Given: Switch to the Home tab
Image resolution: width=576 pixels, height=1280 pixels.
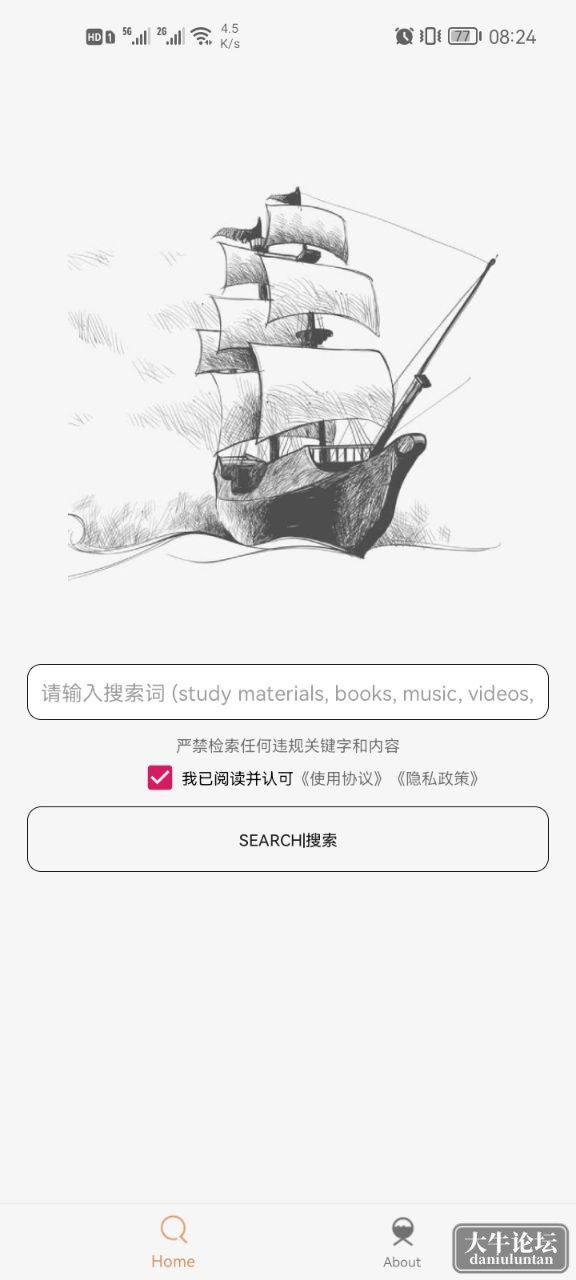Looking at the screenshot, I should [x=173, y=1242].
